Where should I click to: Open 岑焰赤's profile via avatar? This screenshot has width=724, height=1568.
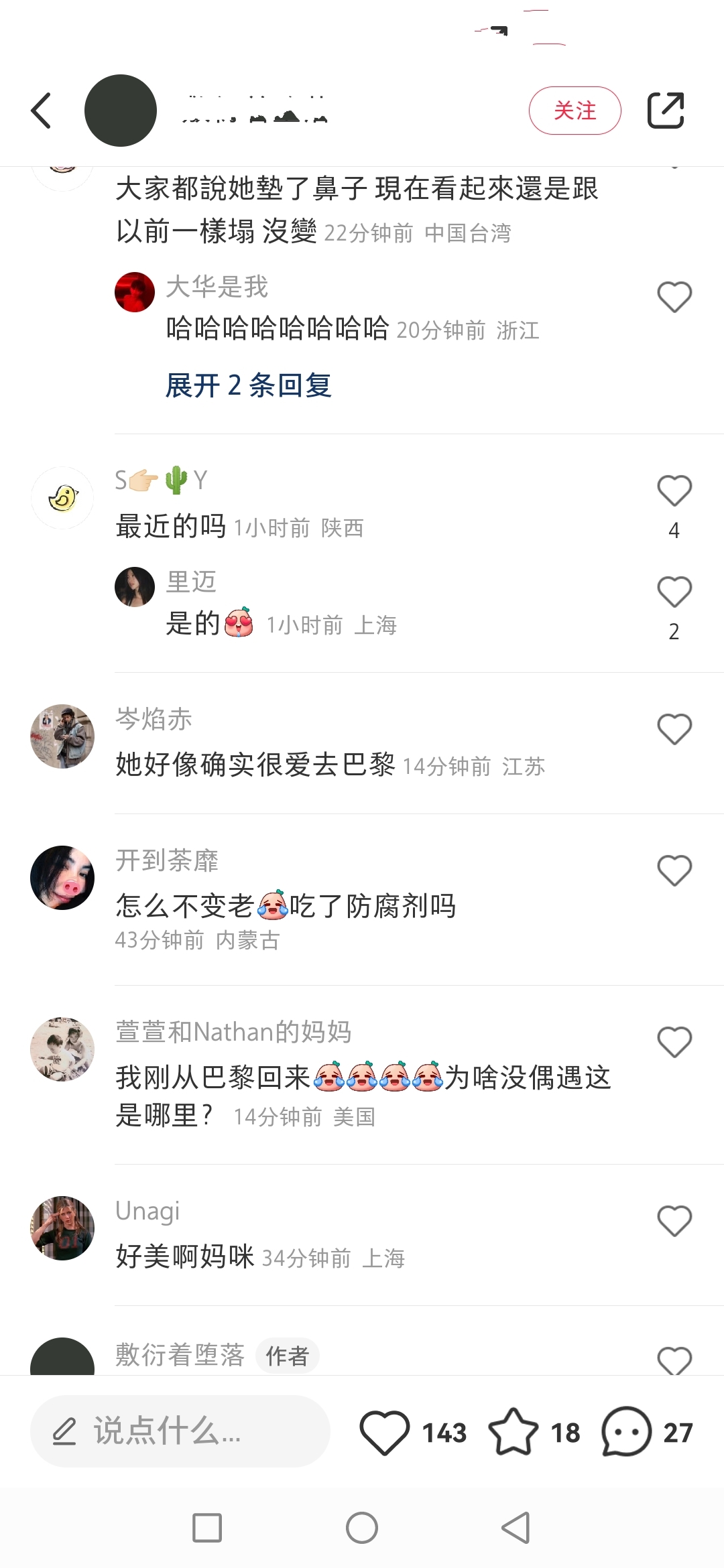pos(62,736)
